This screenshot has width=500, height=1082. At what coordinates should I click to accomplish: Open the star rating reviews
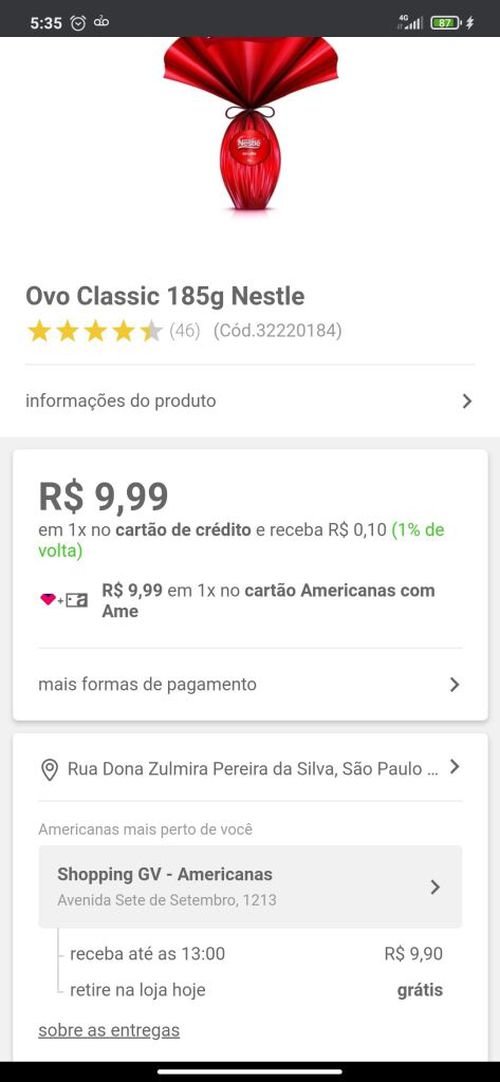pos(113,331)
